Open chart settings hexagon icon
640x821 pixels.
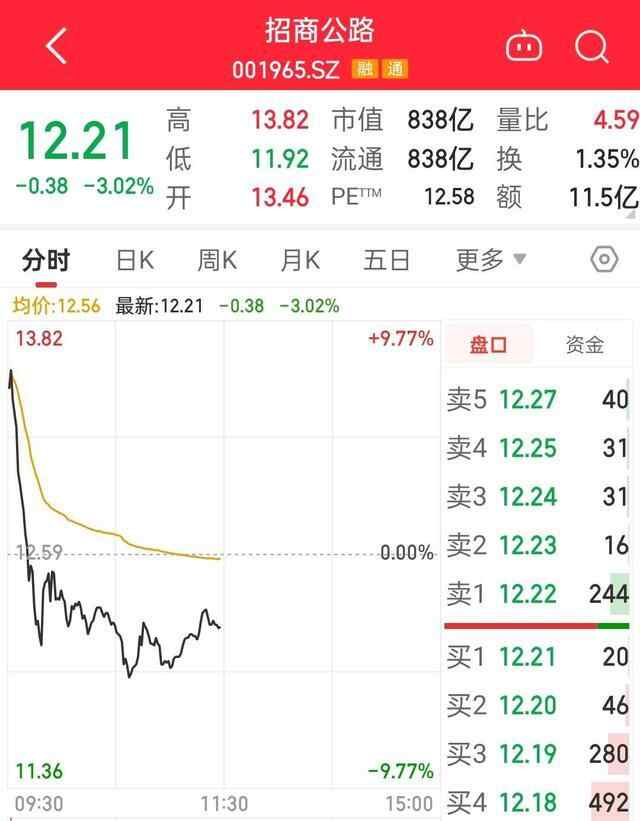pyautogui.click(x=604, y=260)
